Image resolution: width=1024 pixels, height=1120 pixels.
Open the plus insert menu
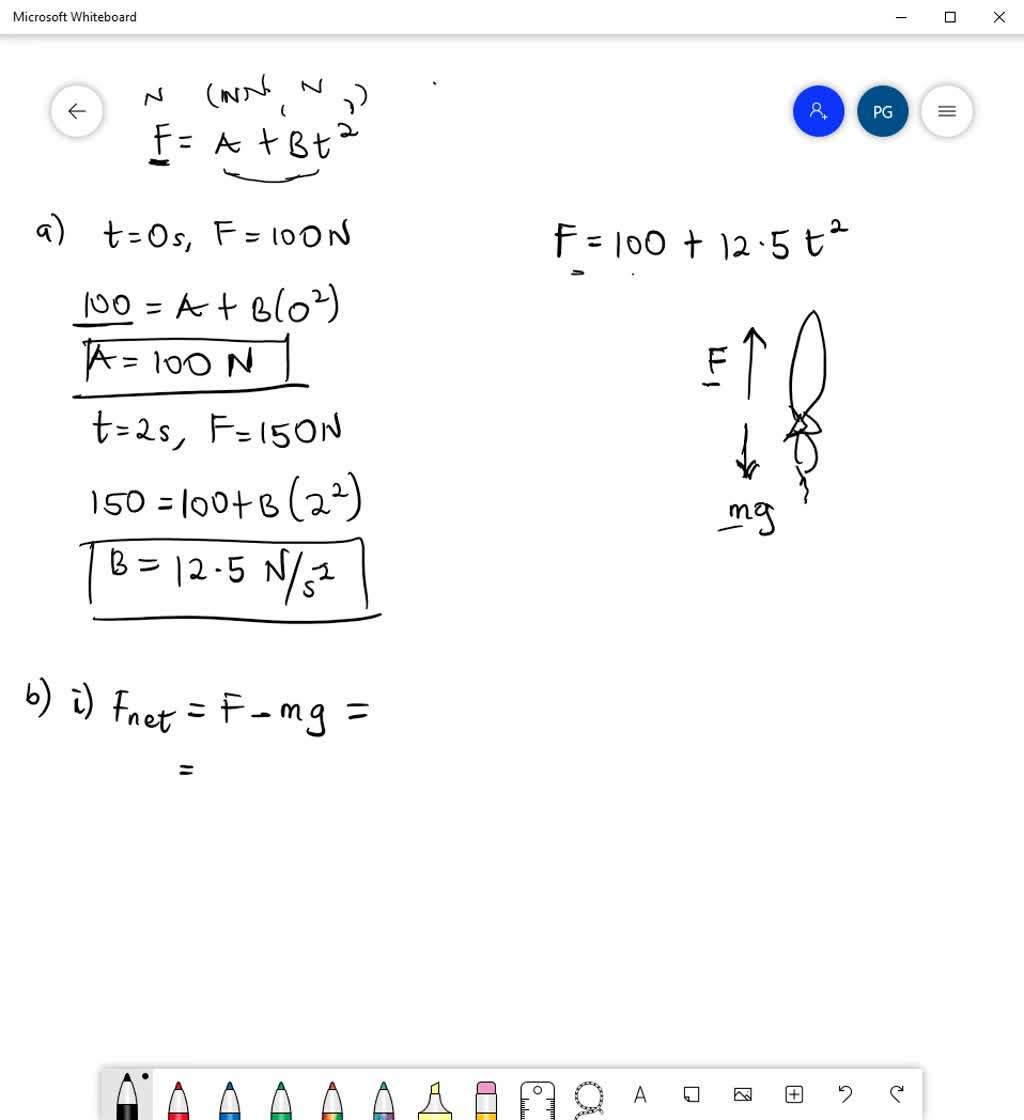(x=794, y=1095)
